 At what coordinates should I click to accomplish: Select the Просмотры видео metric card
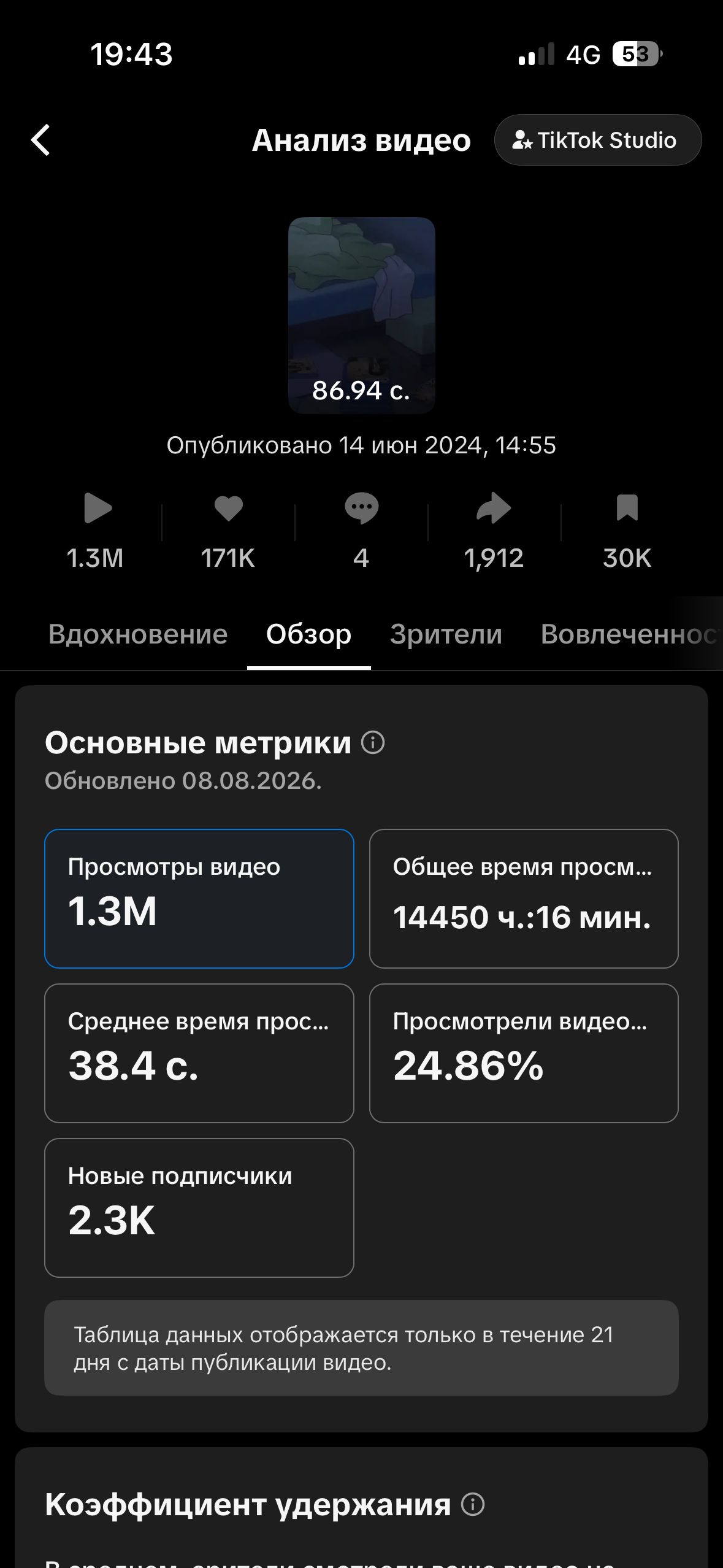tap(199, 899)
